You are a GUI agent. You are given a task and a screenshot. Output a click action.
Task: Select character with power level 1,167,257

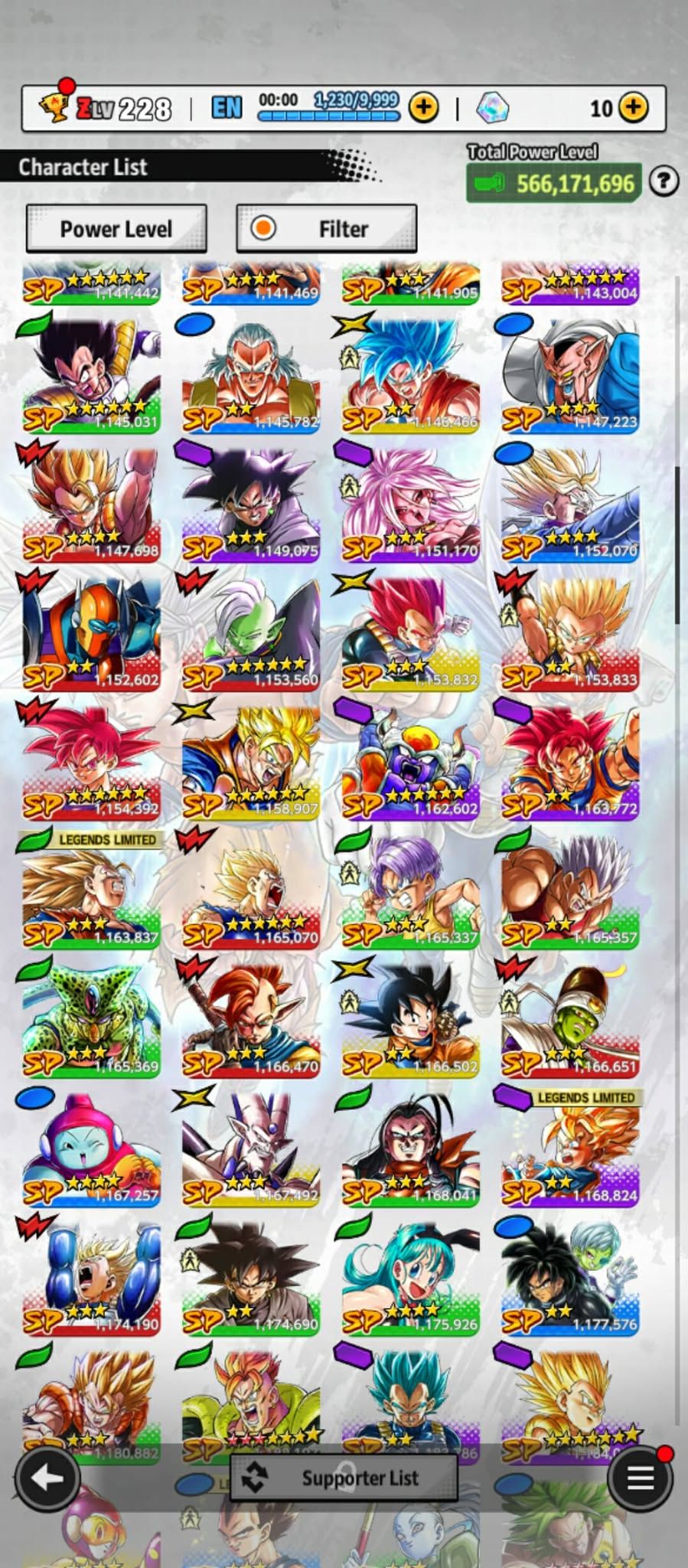coord(91,1148)
